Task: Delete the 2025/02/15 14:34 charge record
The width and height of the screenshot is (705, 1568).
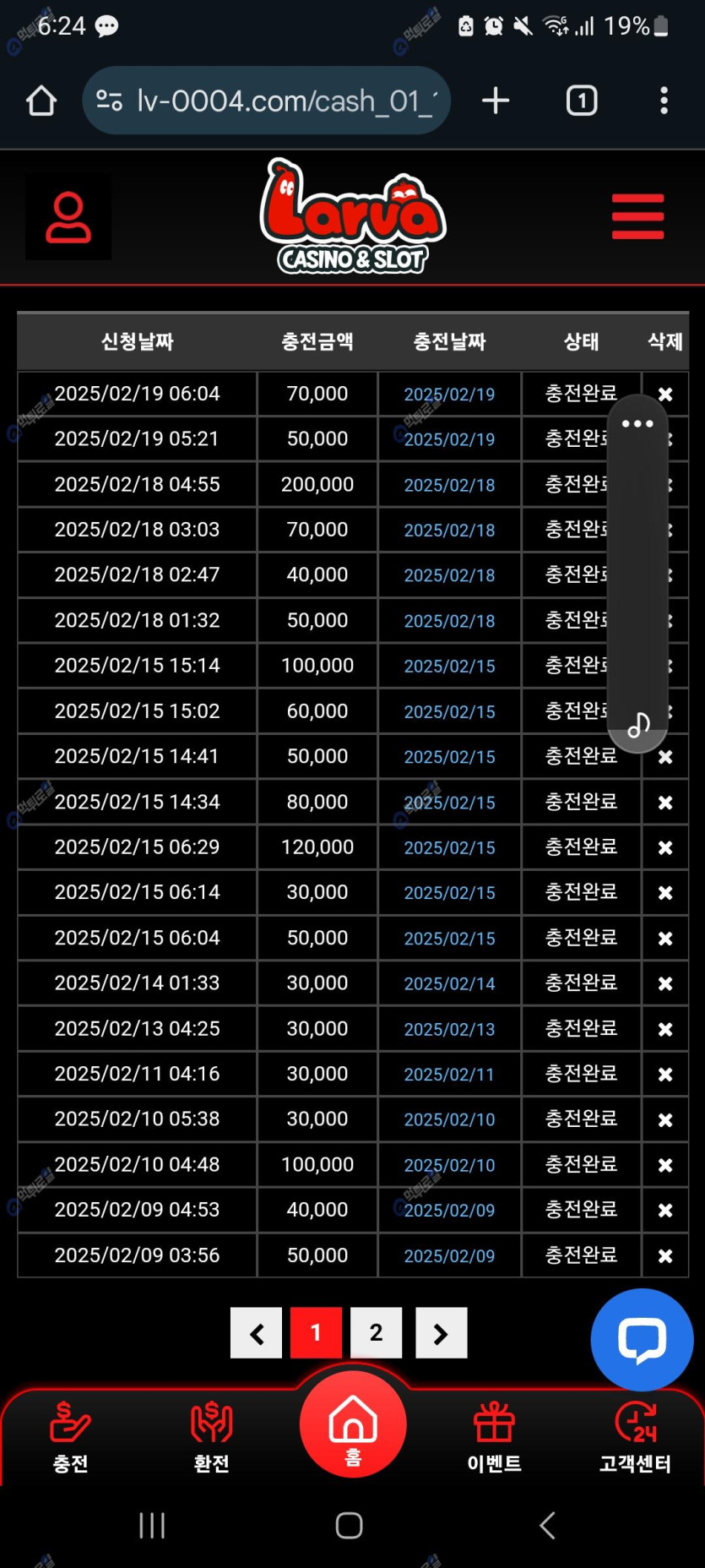Action: pyautogui.click(x=665, y=803)
